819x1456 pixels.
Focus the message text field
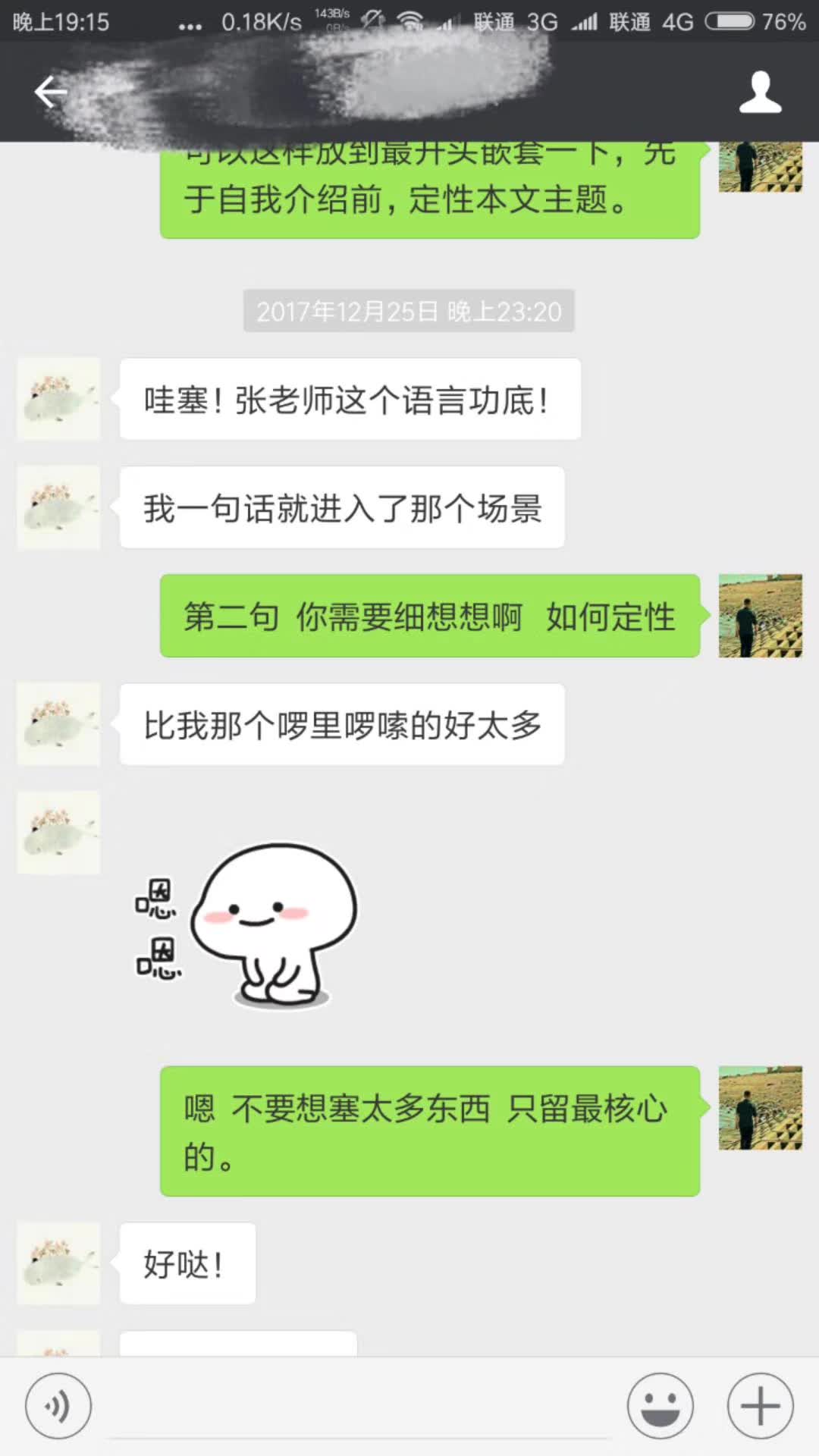360,1406
